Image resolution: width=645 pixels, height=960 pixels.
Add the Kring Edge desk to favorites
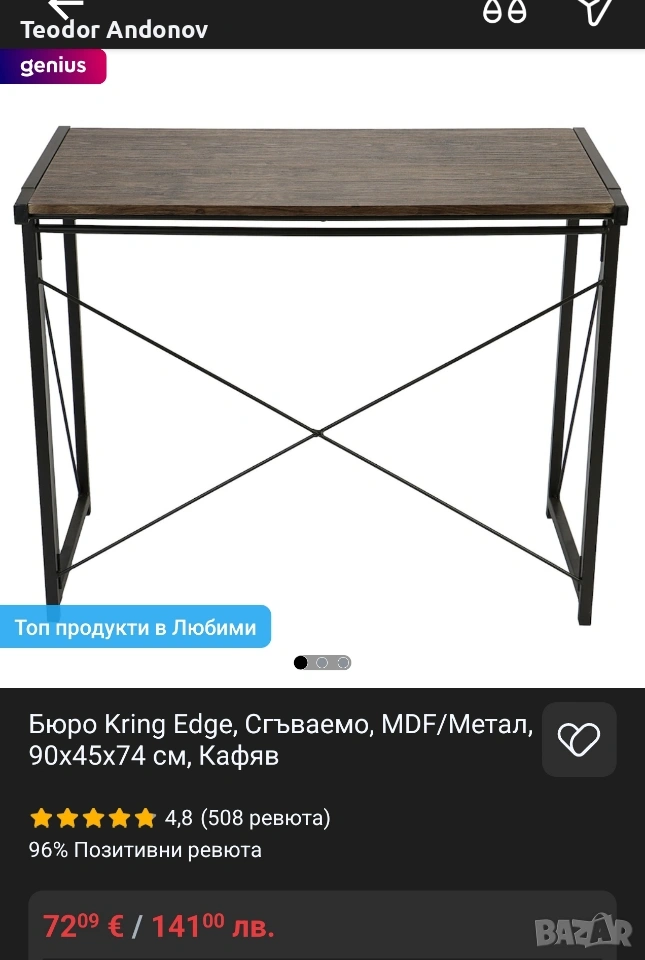tap(579, 740)
